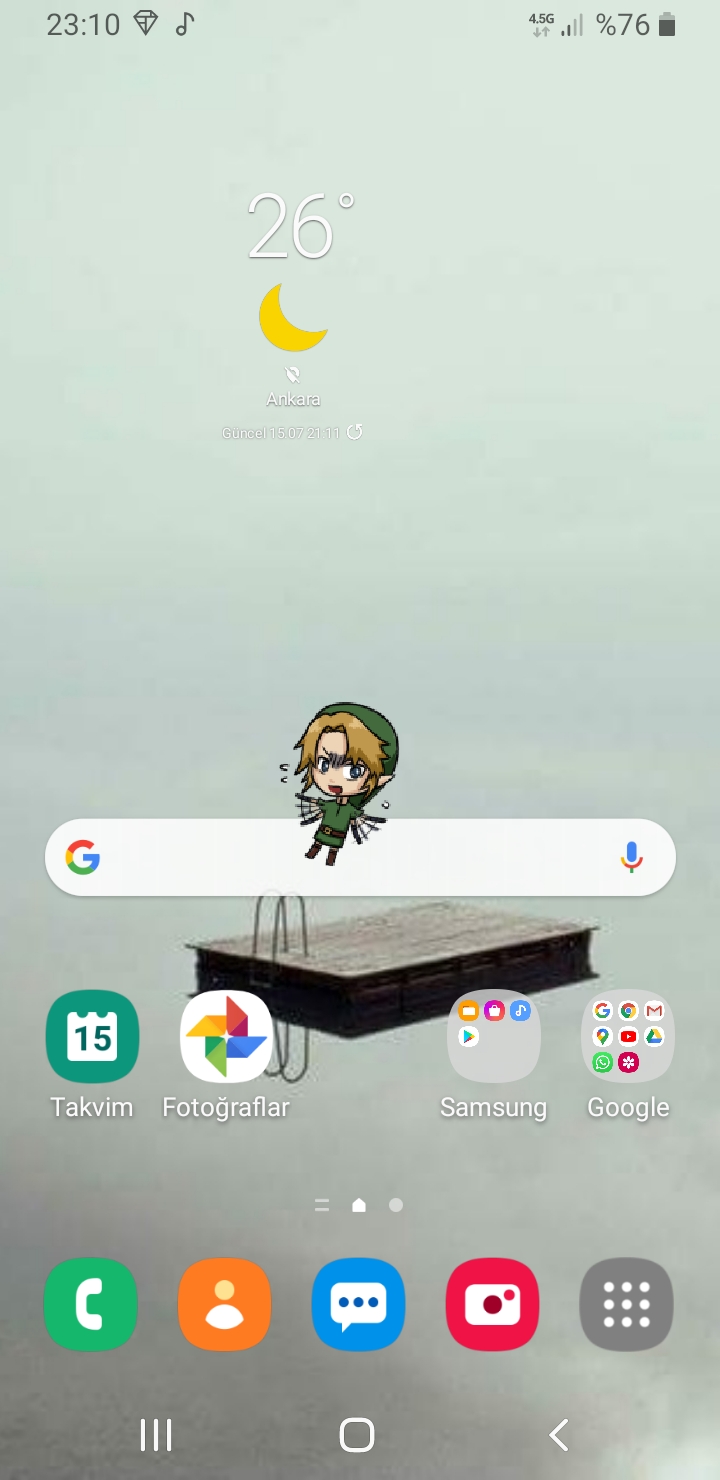The width and height of the screenshot is (720, 1480).
Task: Tap the recent apps button
Action: (156, 1435)
